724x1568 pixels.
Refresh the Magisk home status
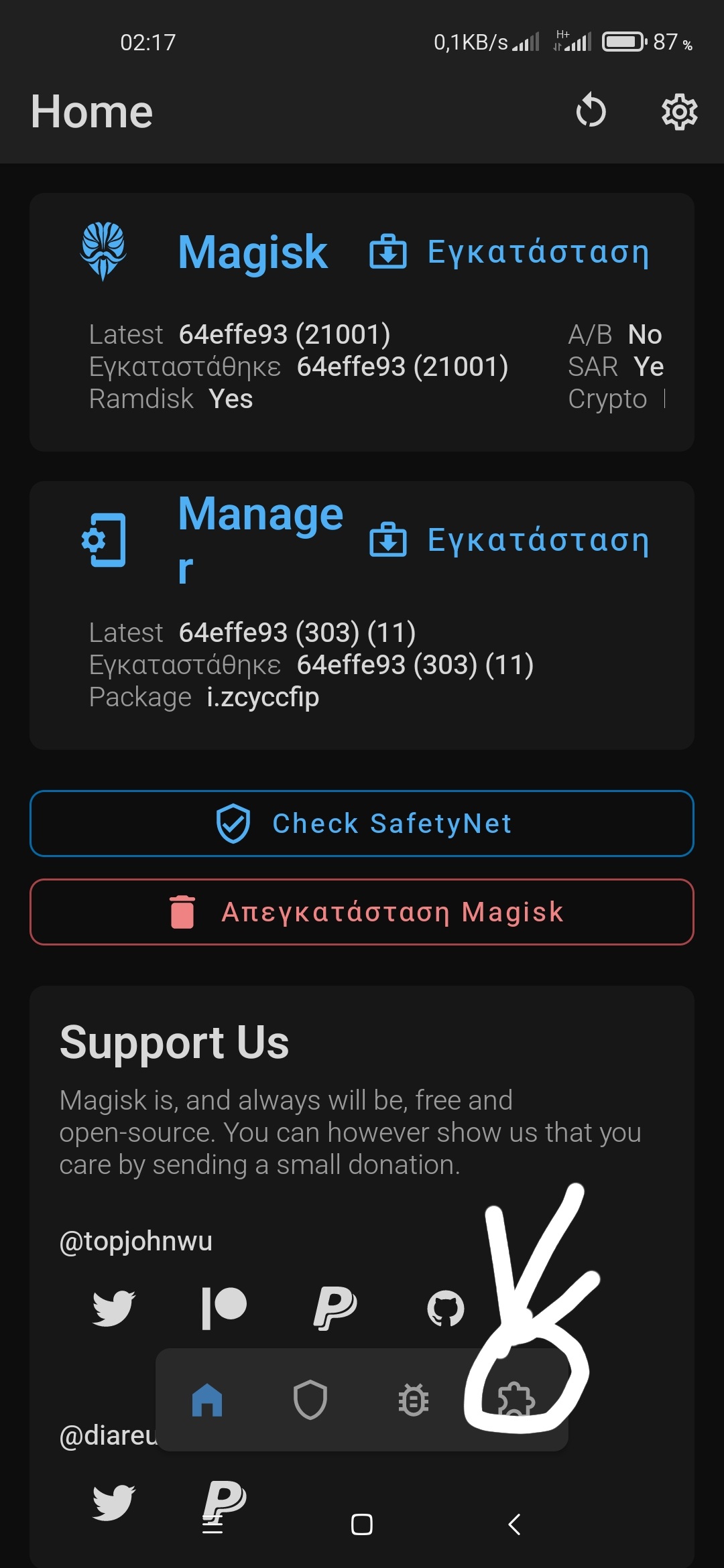(591, 111)
